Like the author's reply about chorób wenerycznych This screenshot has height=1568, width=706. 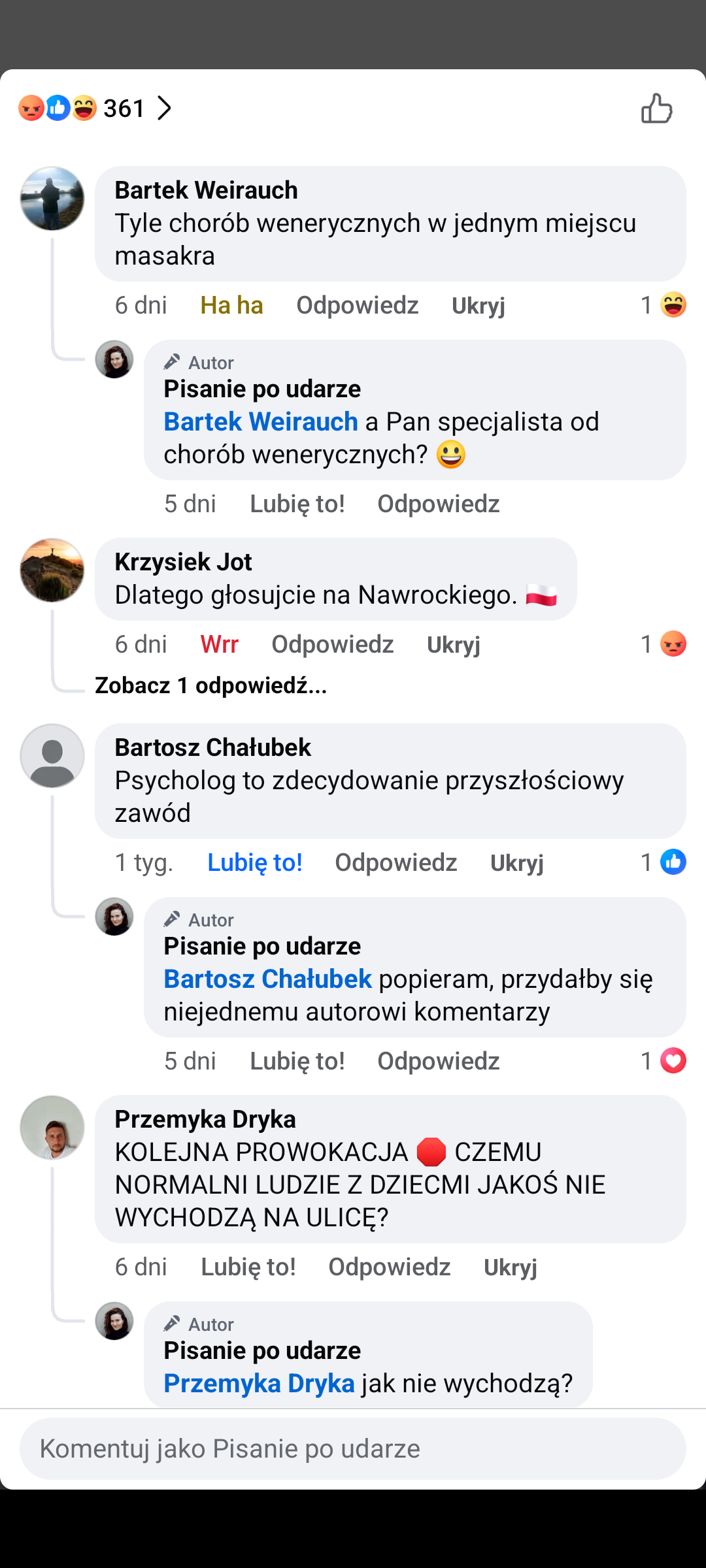297,504
